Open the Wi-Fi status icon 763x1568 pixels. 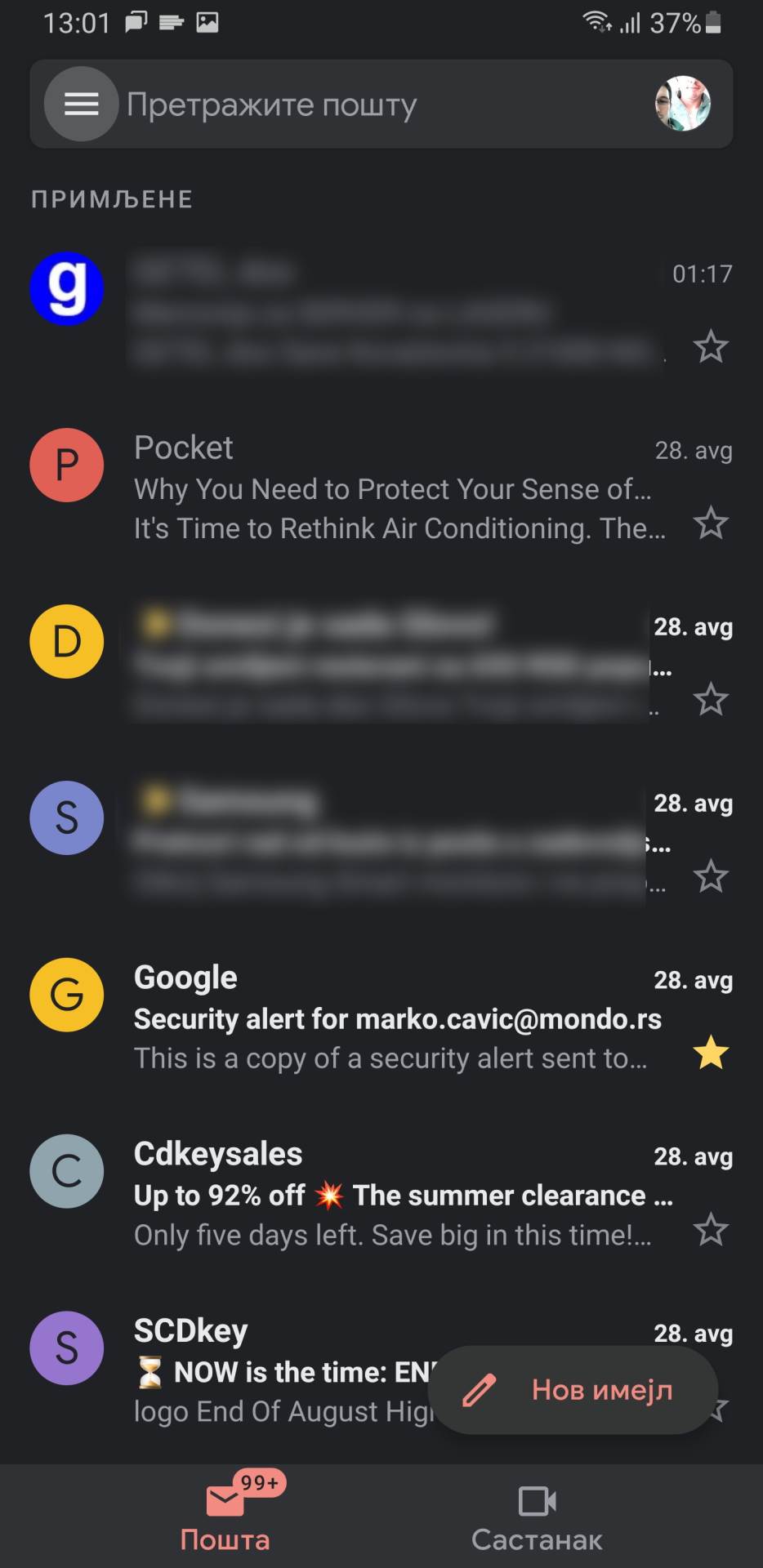click(x=596, y=23)
